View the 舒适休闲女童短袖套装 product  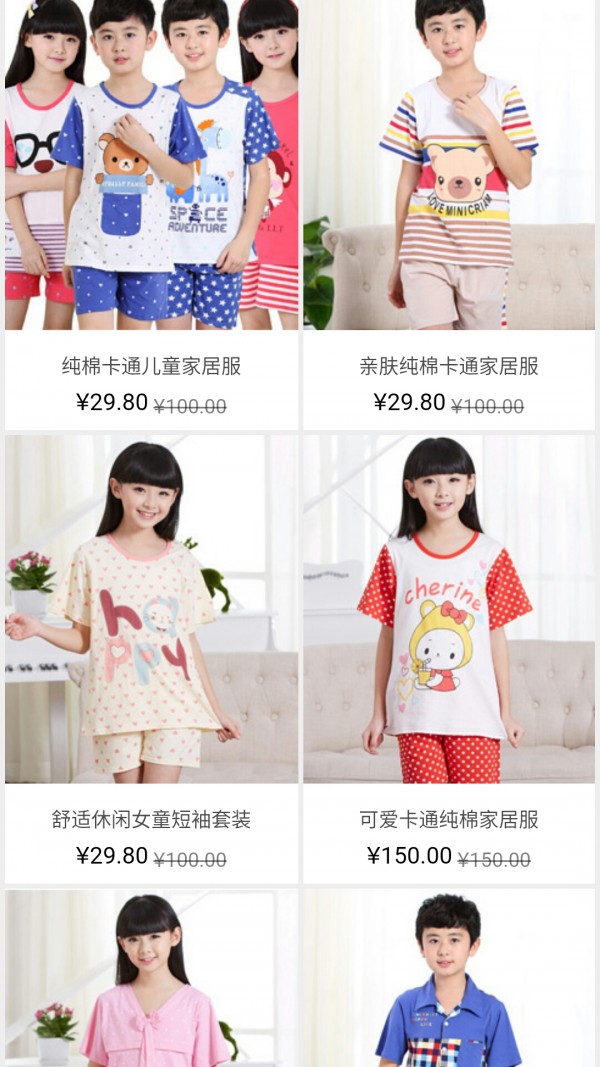151,650
